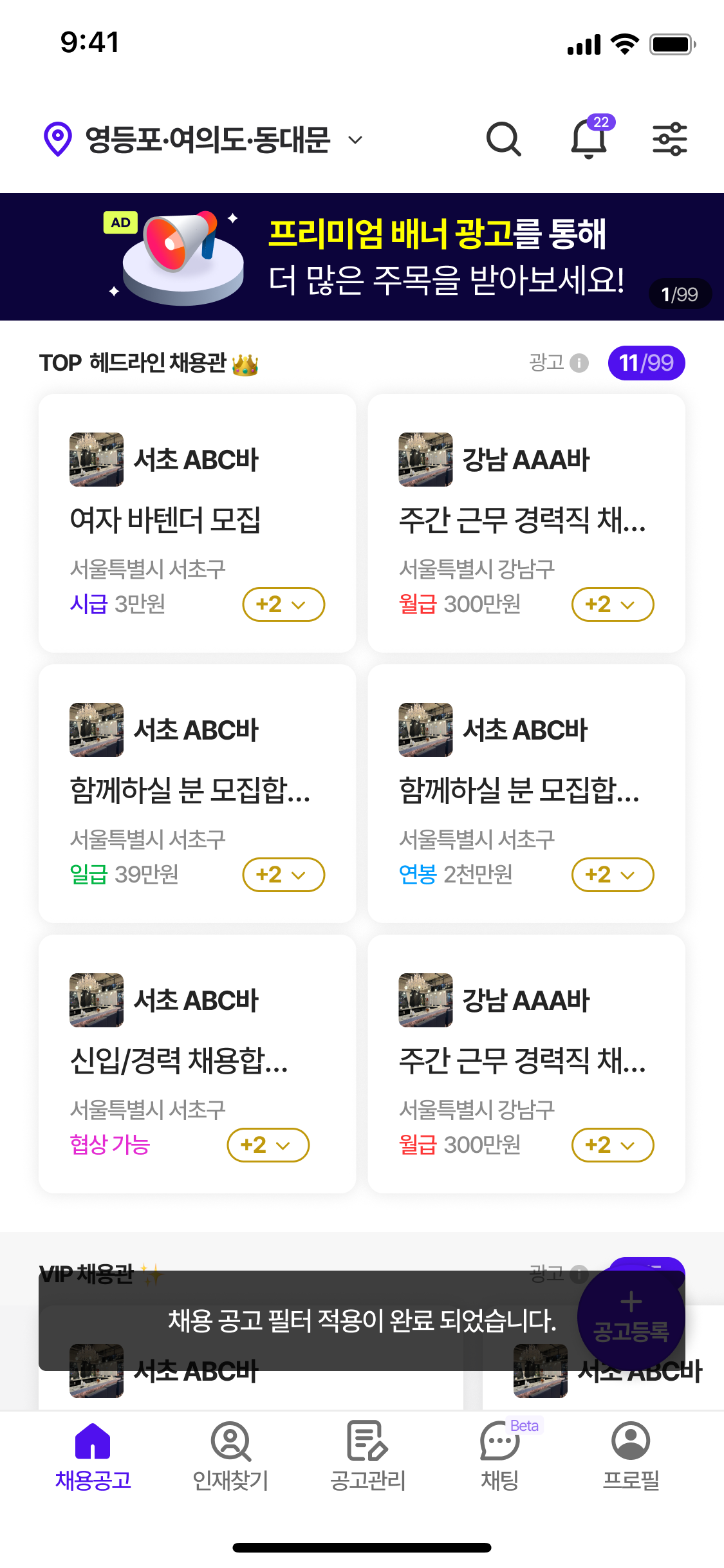Expand the +2 dropdown on 신입/경력 채용 card
Screen dimensions: 724x1568
click(x=268, y=1144)
